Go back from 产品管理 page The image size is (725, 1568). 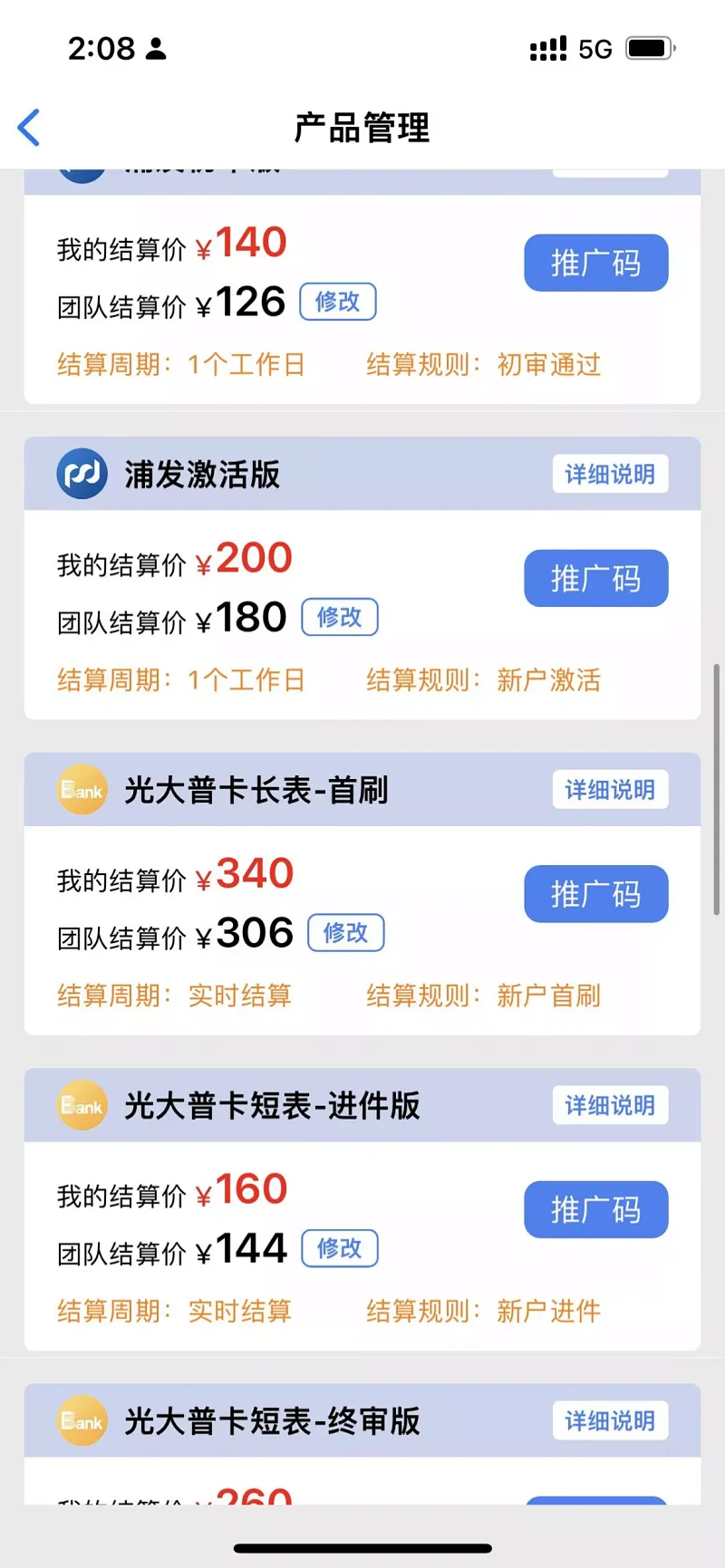[x=29, y=127]
